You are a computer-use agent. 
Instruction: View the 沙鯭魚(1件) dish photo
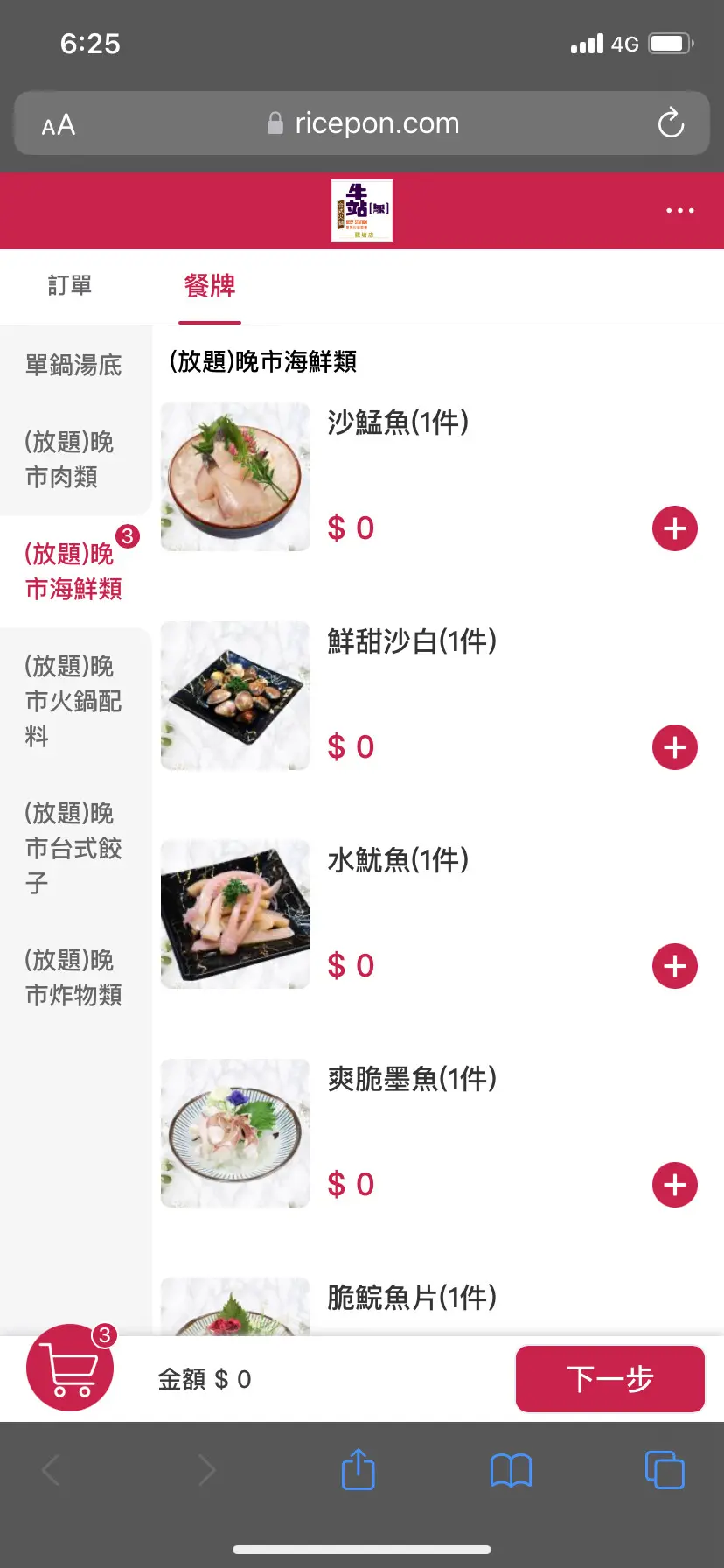click(x=235, y=477)
